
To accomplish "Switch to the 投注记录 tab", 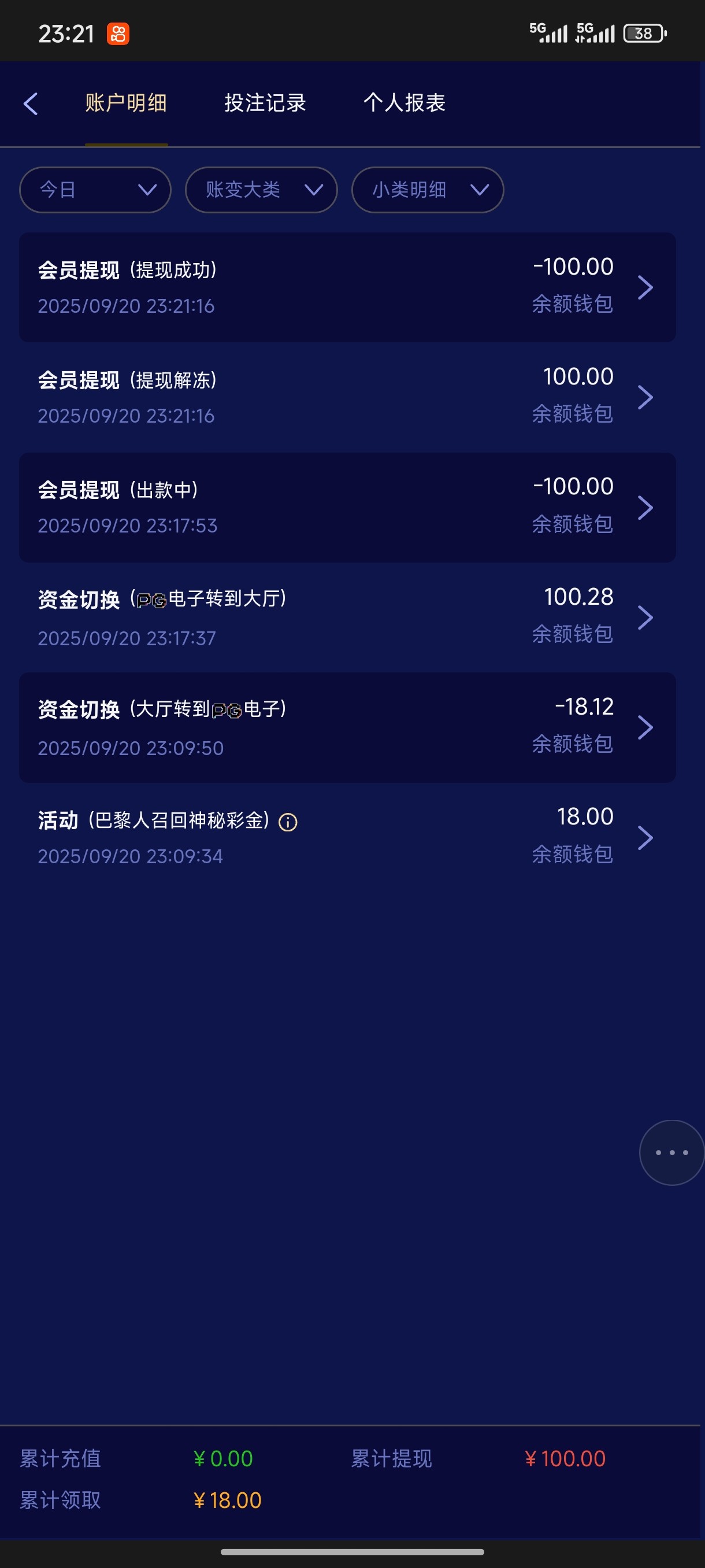I will [x=265, y=103].
